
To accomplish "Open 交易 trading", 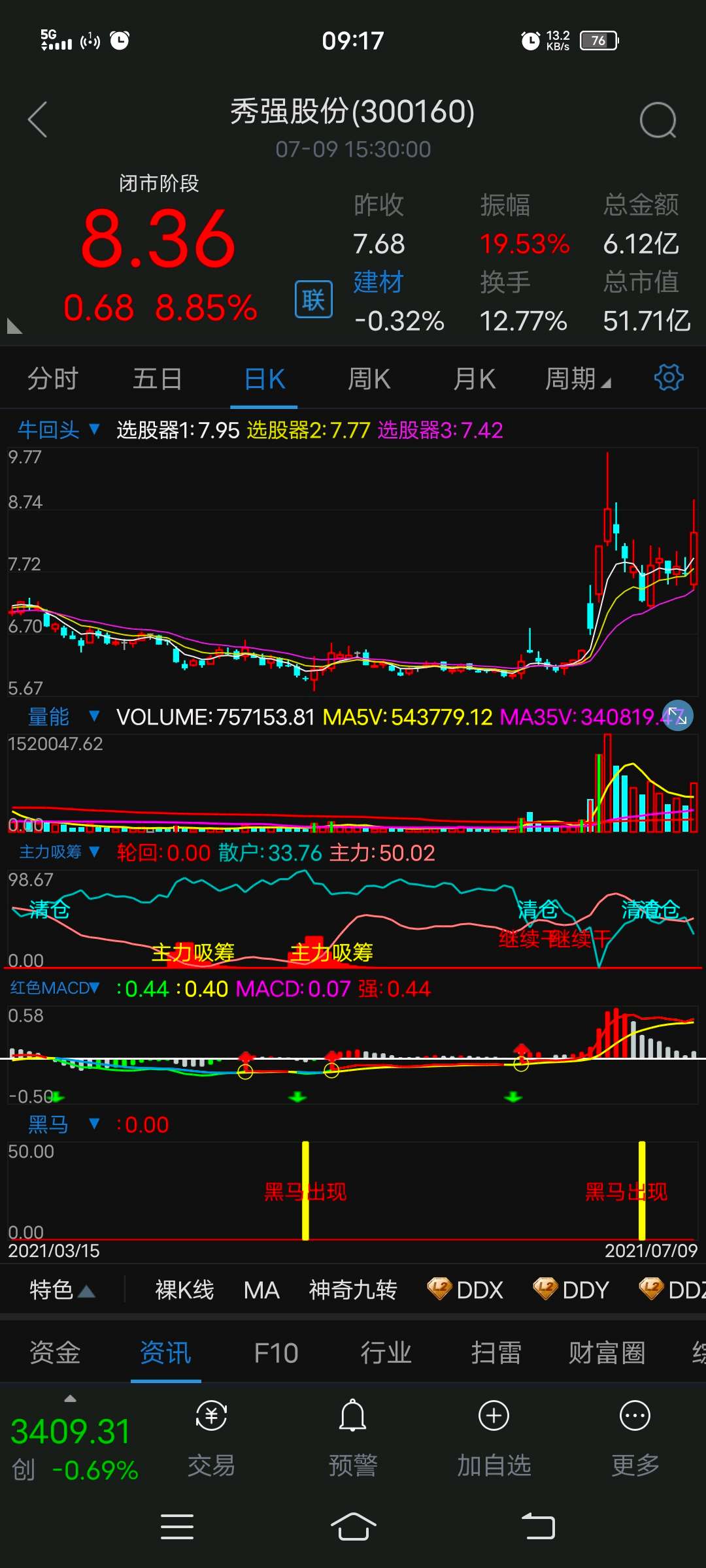I will [211, 1439].
